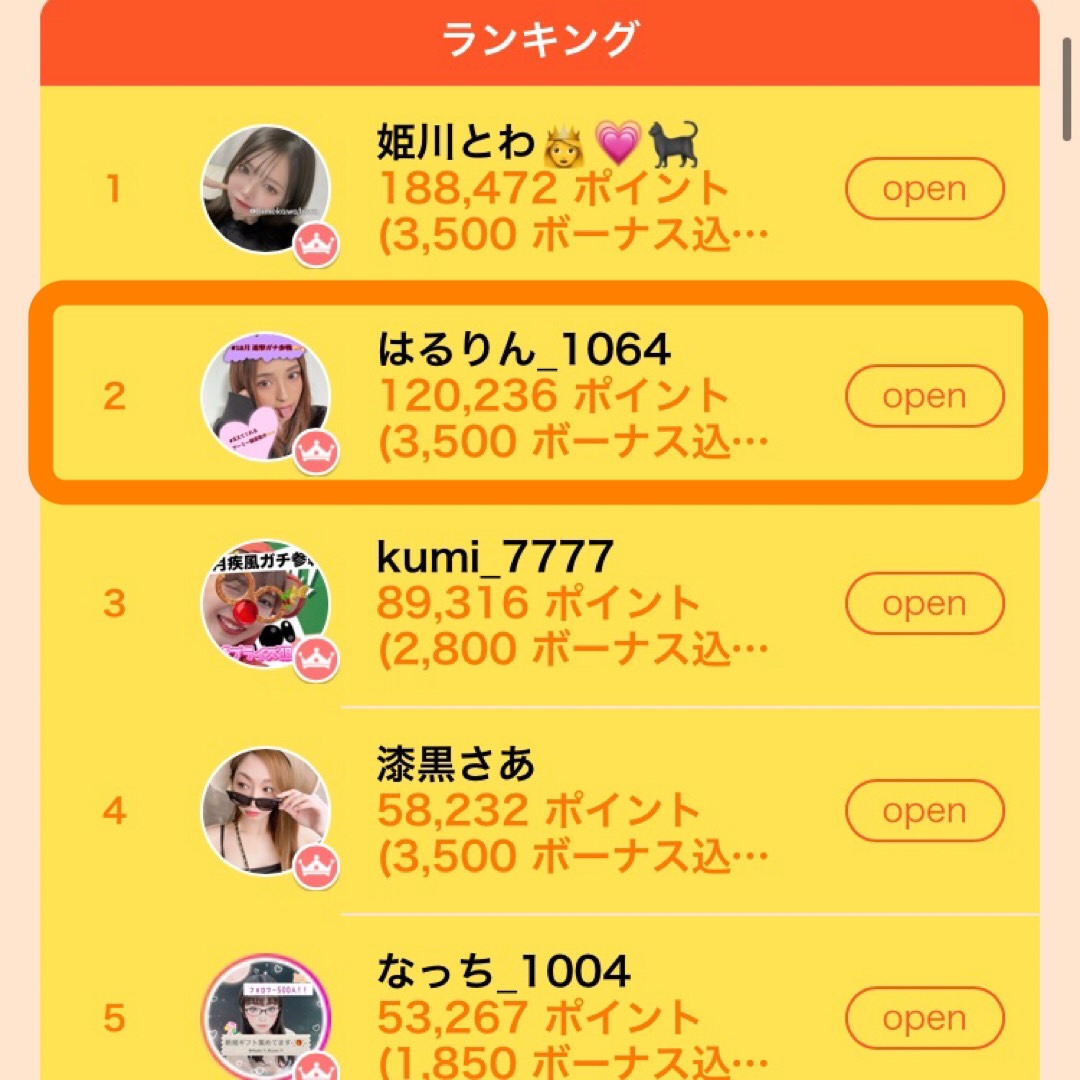View 漆黒さあ's avatar photo

tap(266, 811)
